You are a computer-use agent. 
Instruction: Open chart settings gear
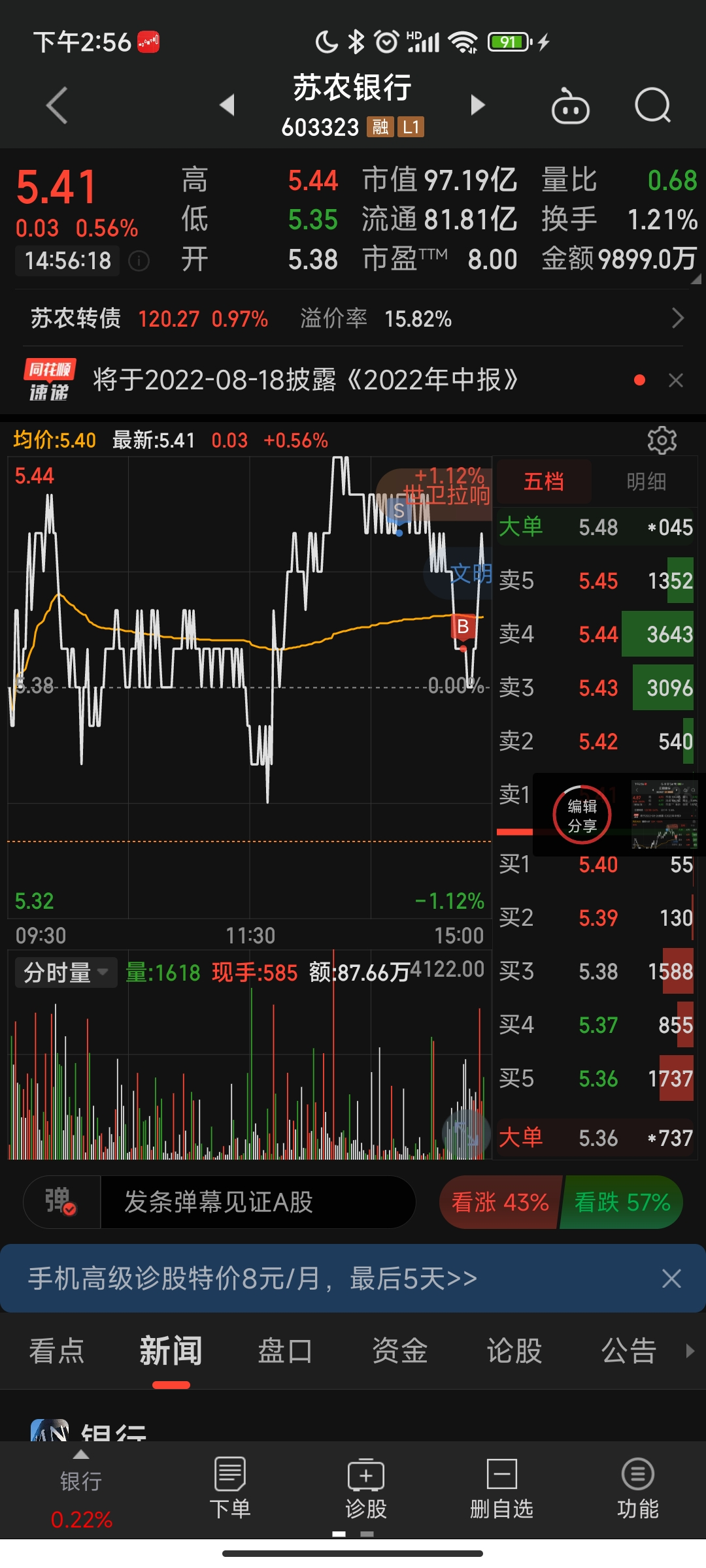click(x=662, y=440)
